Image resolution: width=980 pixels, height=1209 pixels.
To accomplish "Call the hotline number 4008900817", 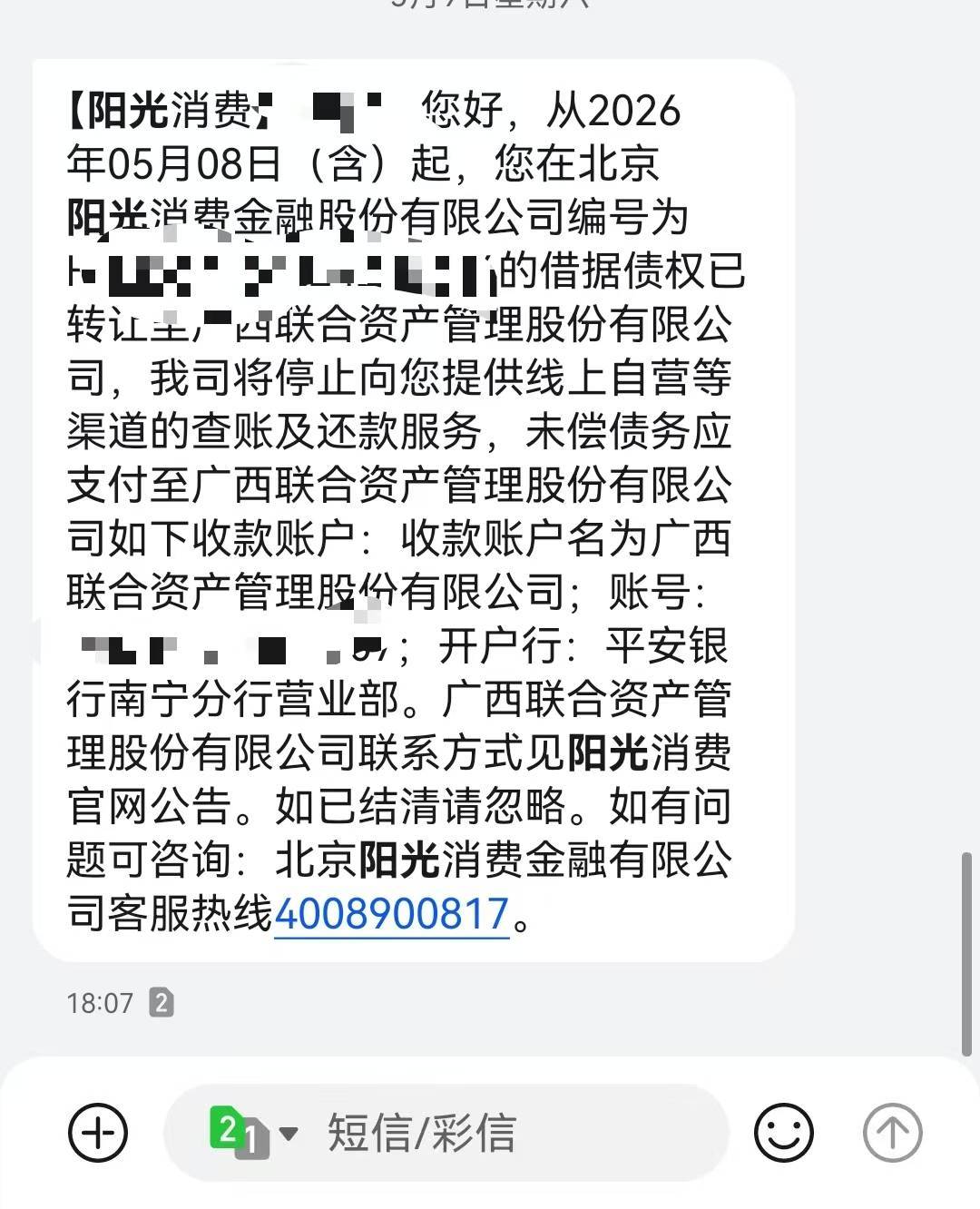I will (x=391, y=914).
